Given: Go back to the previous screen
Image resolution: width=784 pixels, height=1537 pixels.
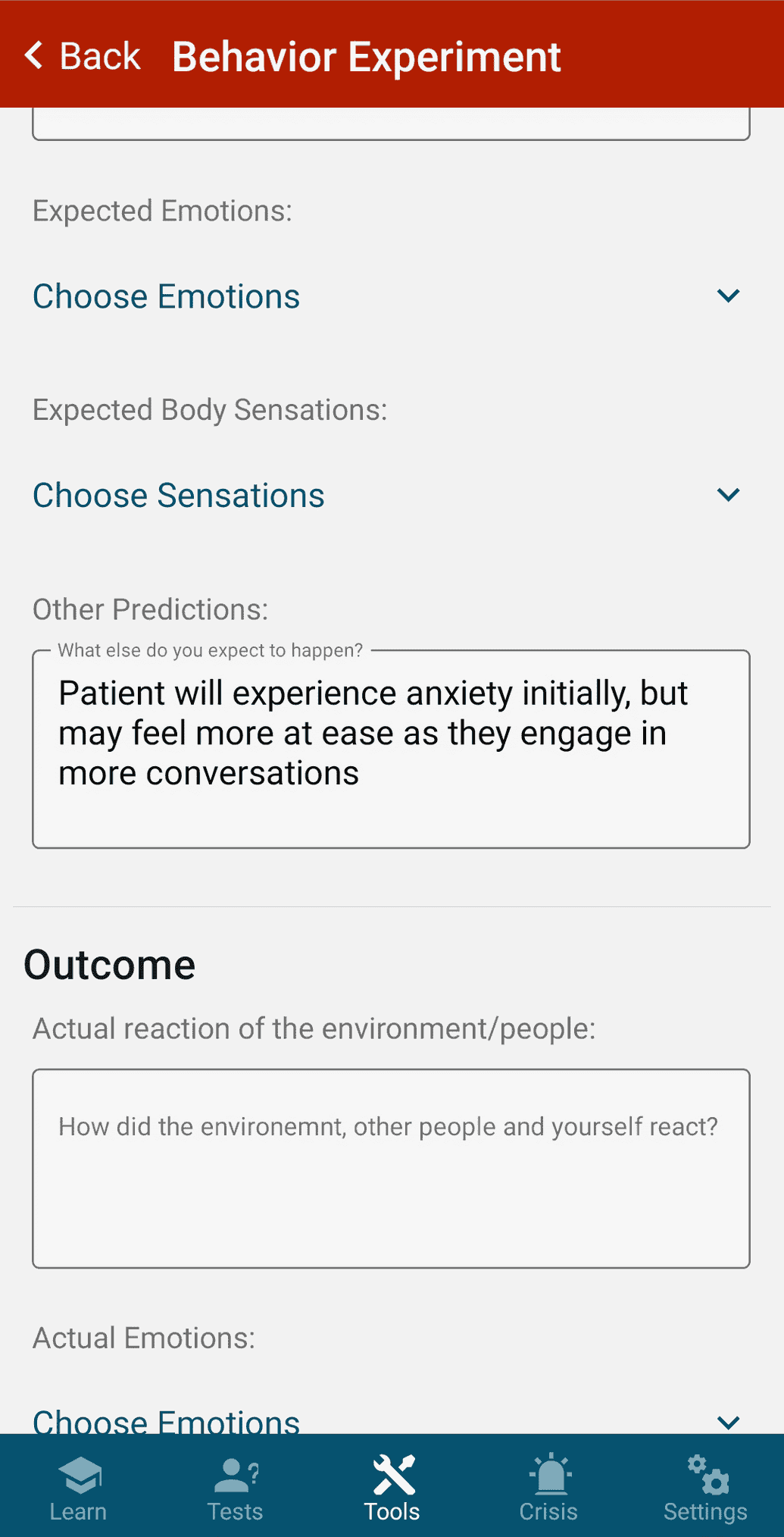Looking at the screenshot, I should tap(80, 55).
